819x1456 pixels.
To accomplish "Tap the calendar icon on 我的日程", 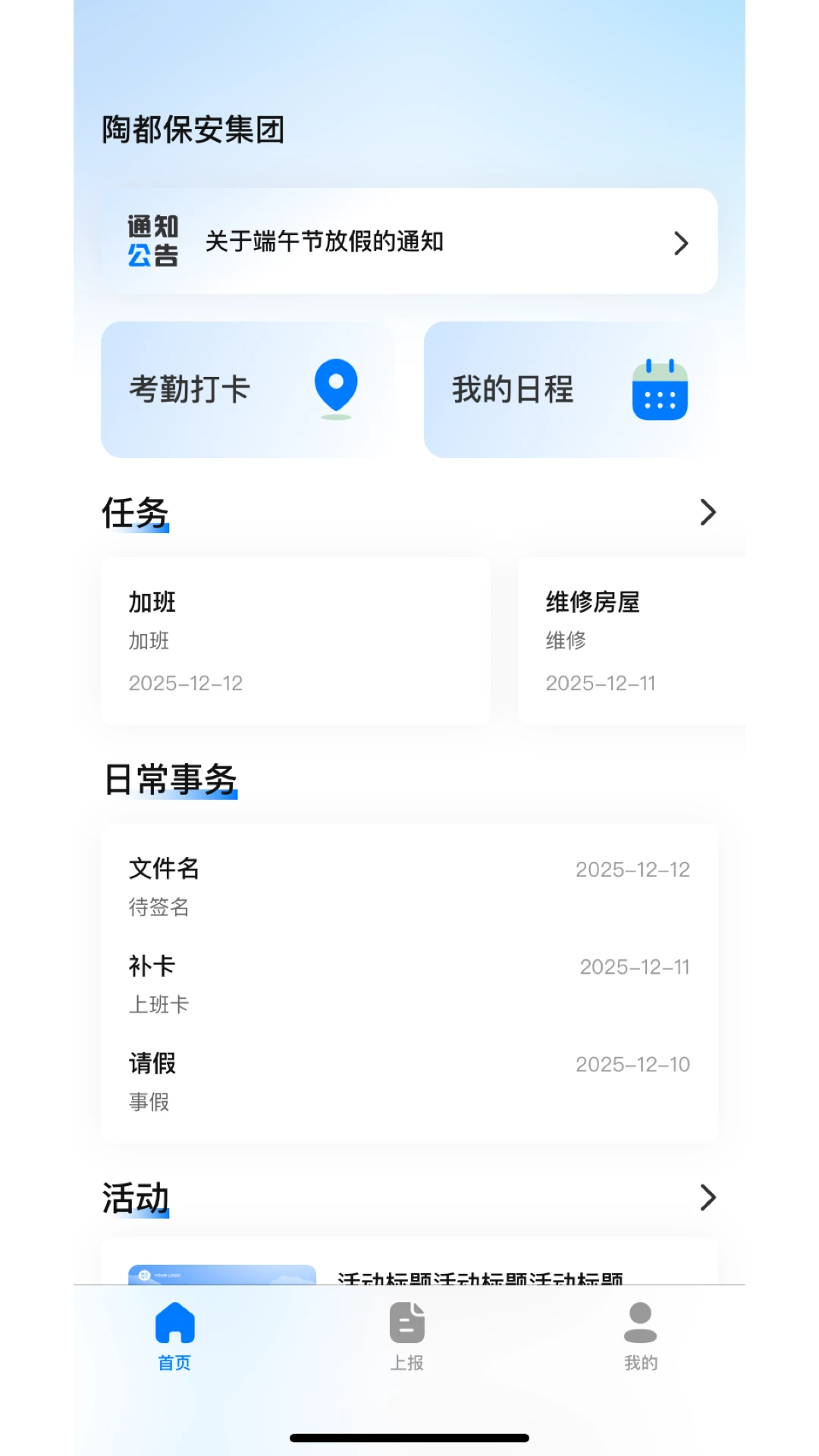I will click(x=661, y=388).
